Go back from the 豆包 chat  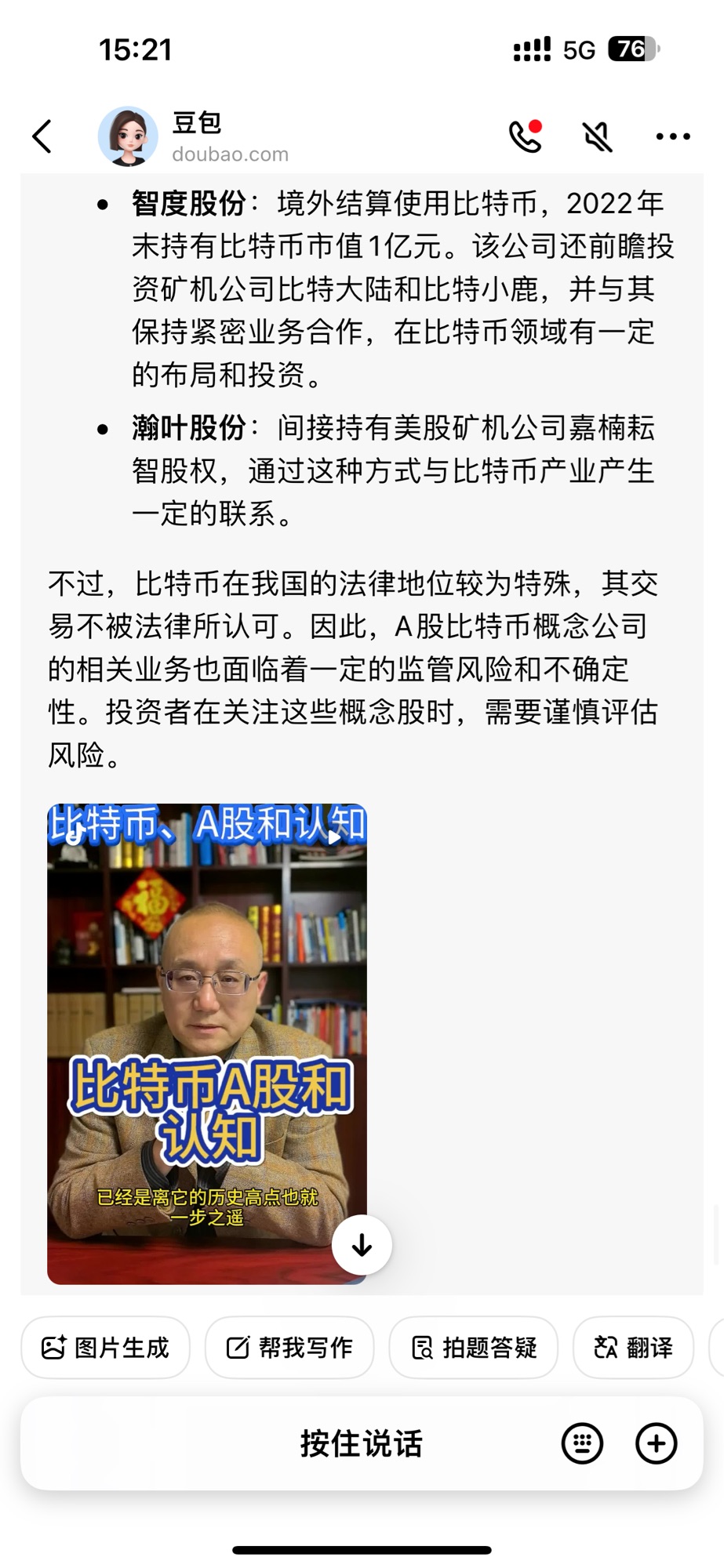[42, 136]
